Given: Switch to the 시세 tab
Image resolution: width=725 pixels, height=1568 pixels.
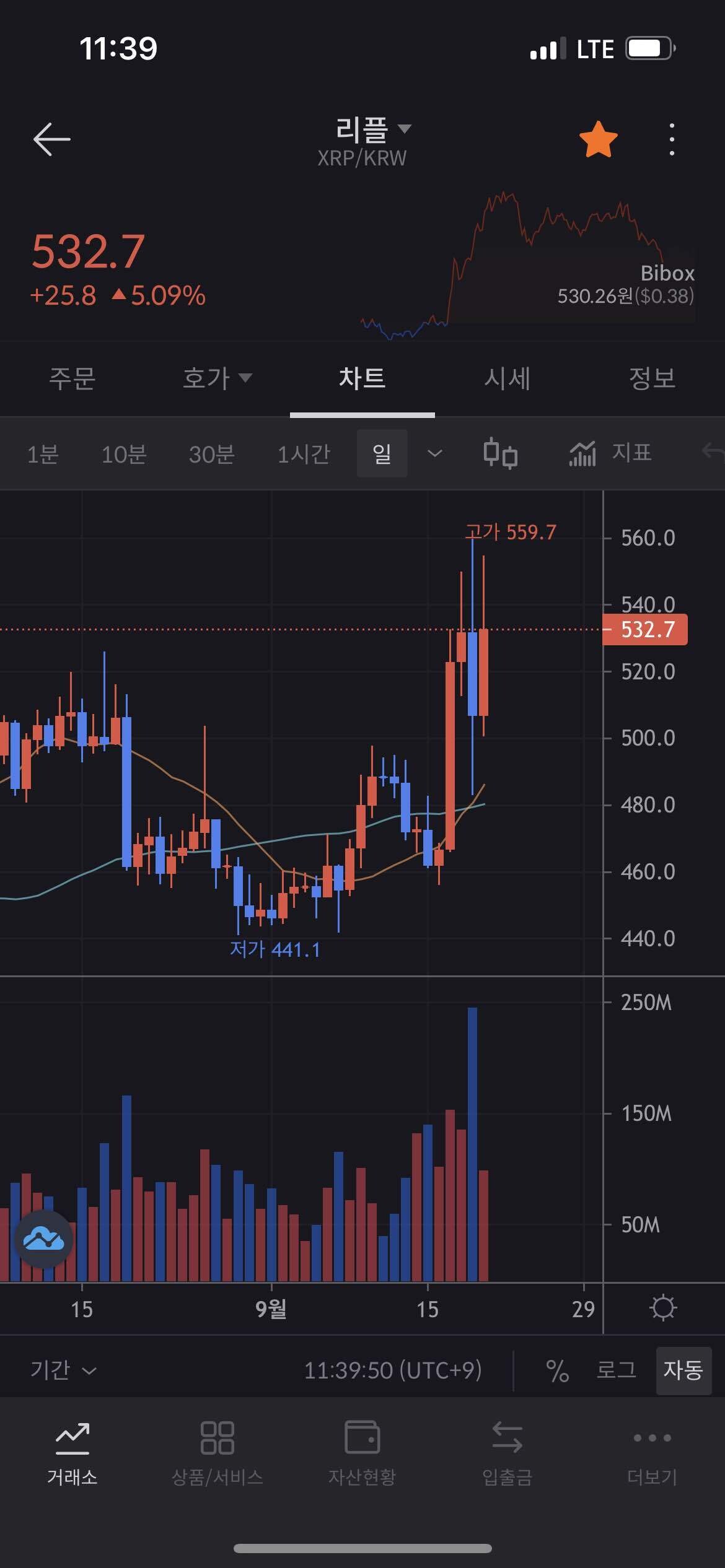Looking at the screenshot, I should point(507,378).
